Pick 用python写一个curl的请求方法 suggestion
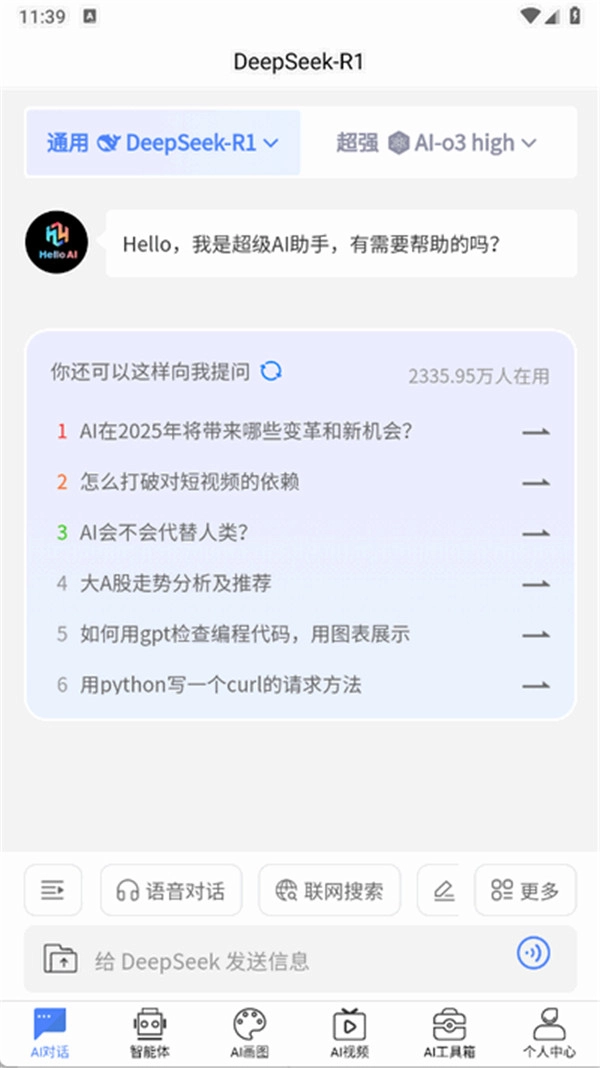This screenshot has height=1068, width=600. click(221, 685)
